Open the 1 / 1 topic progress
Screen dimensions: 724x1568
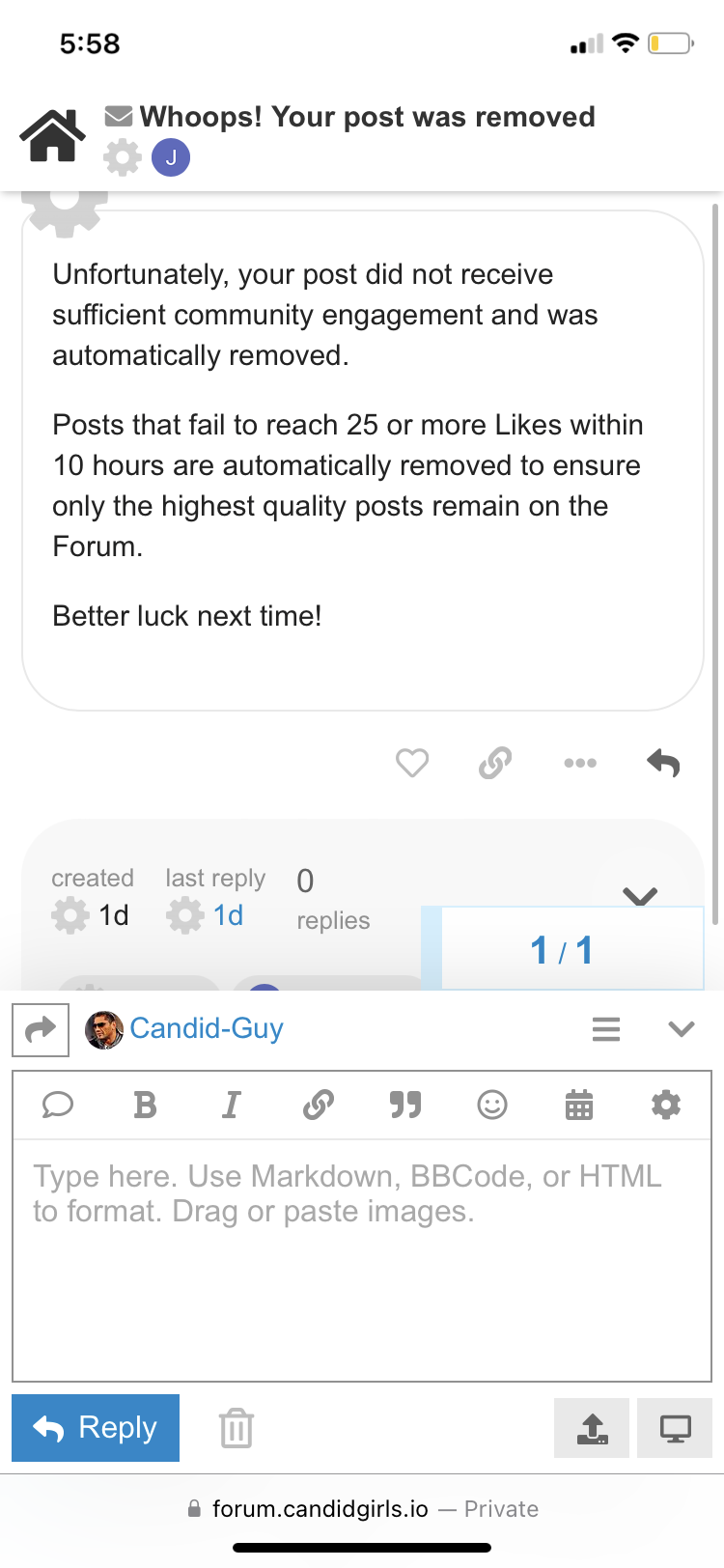563,949
